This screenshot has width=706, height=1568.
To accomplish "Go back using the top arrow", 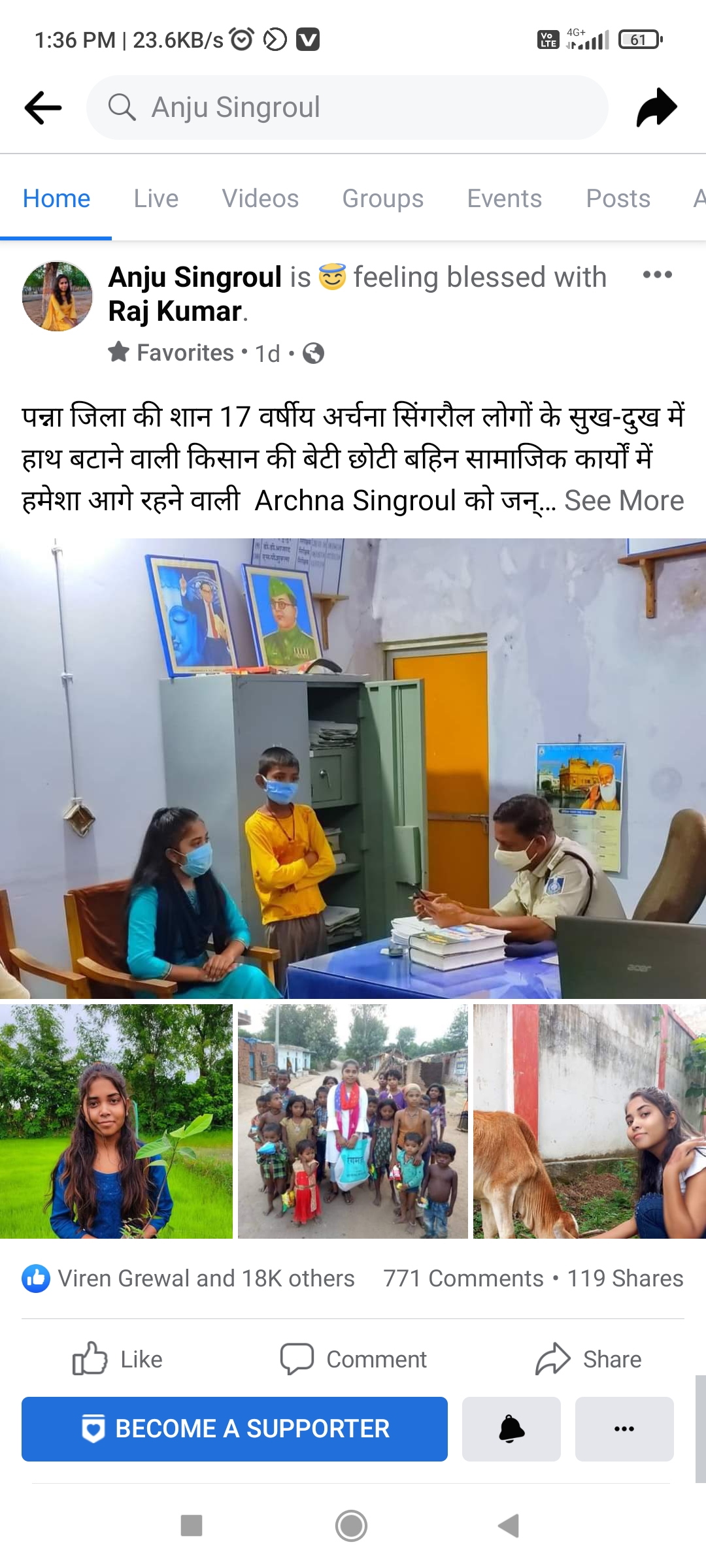I will coord(43,107).
